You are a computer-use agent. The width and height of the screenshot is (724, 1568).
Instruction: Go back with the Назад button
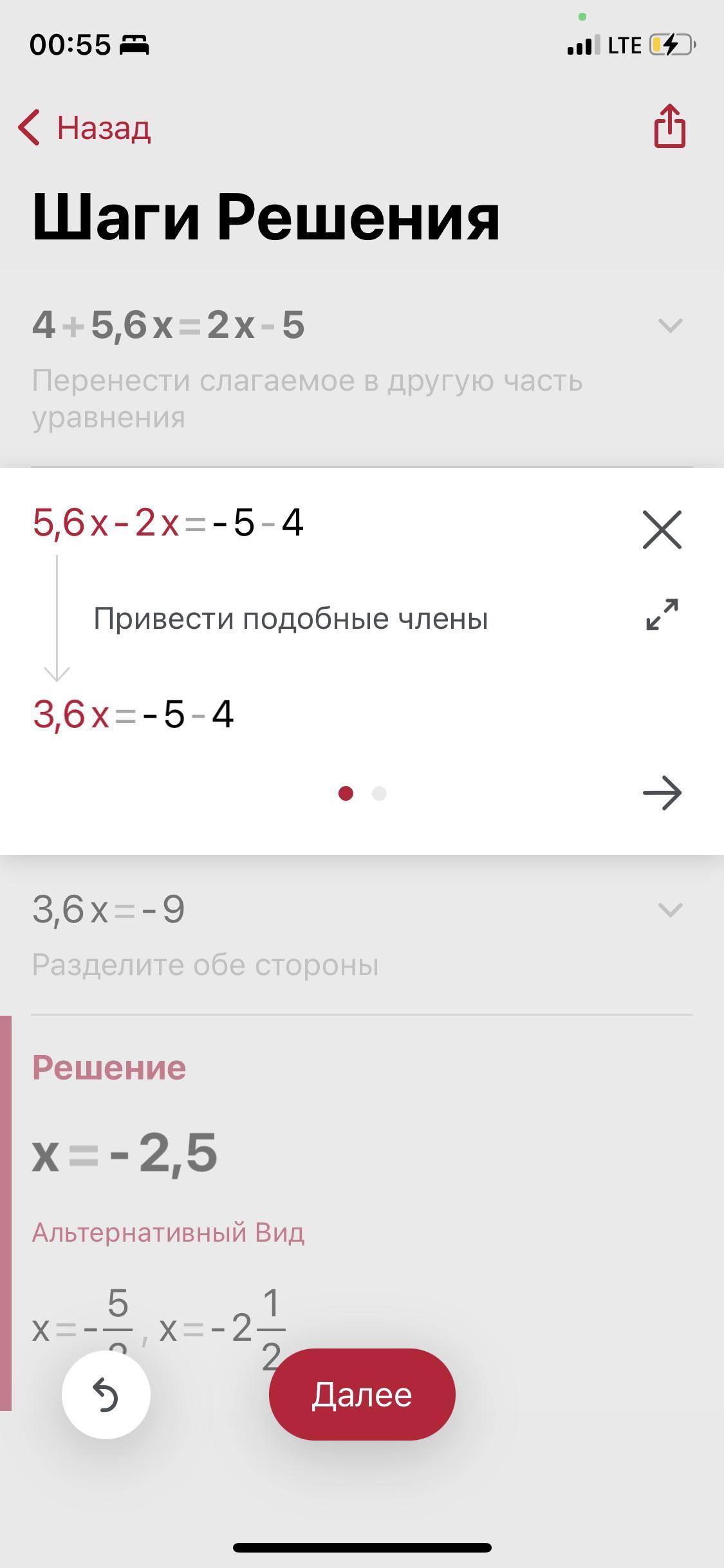click(85, 127)
